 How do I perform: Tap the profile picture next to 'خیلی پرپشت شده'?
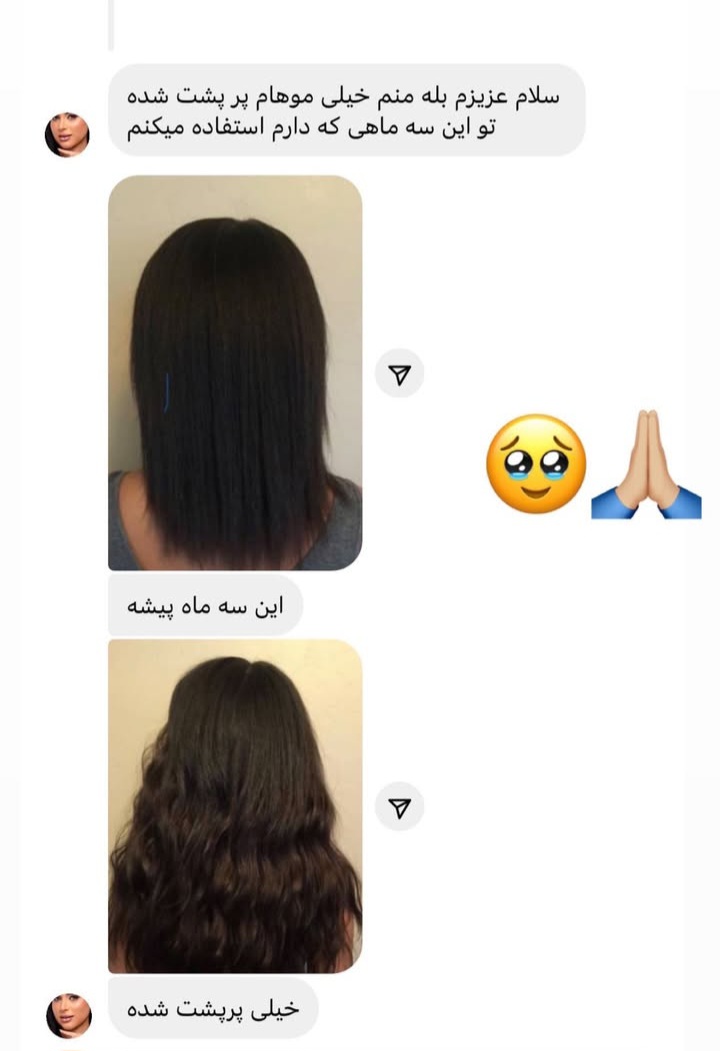(x=69, y=1014)
